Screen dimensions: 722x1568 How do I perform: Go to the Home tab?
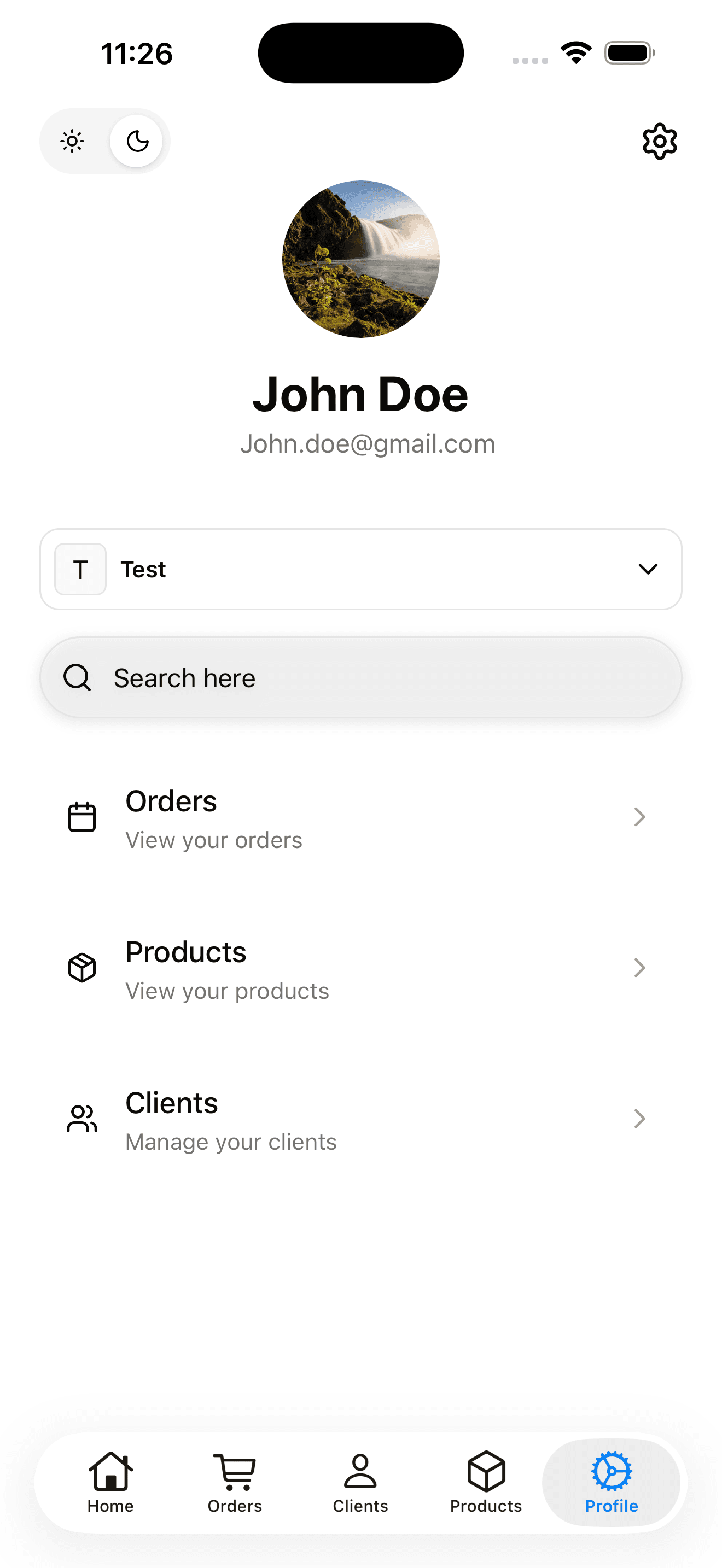coord(110,1482)
